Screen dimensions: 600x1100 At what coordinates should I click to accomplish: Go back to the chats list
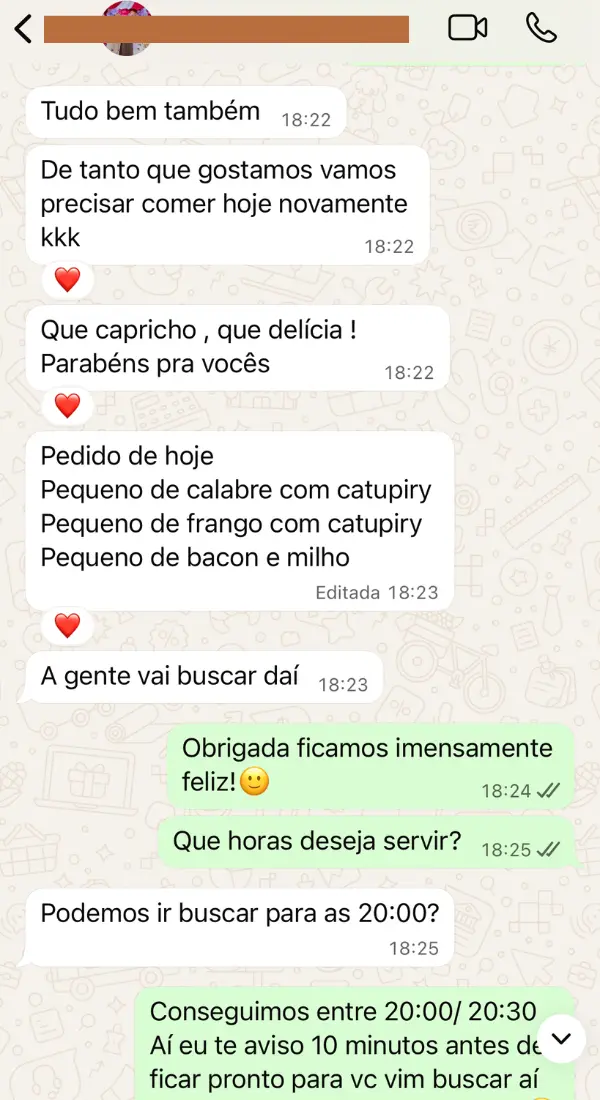tap(24, 29)
